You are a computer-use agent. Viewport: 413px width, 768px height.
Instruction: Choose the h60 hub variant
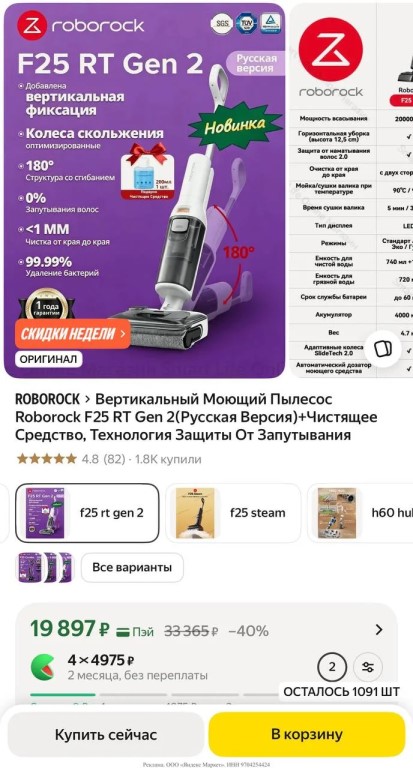pos(360,513)
